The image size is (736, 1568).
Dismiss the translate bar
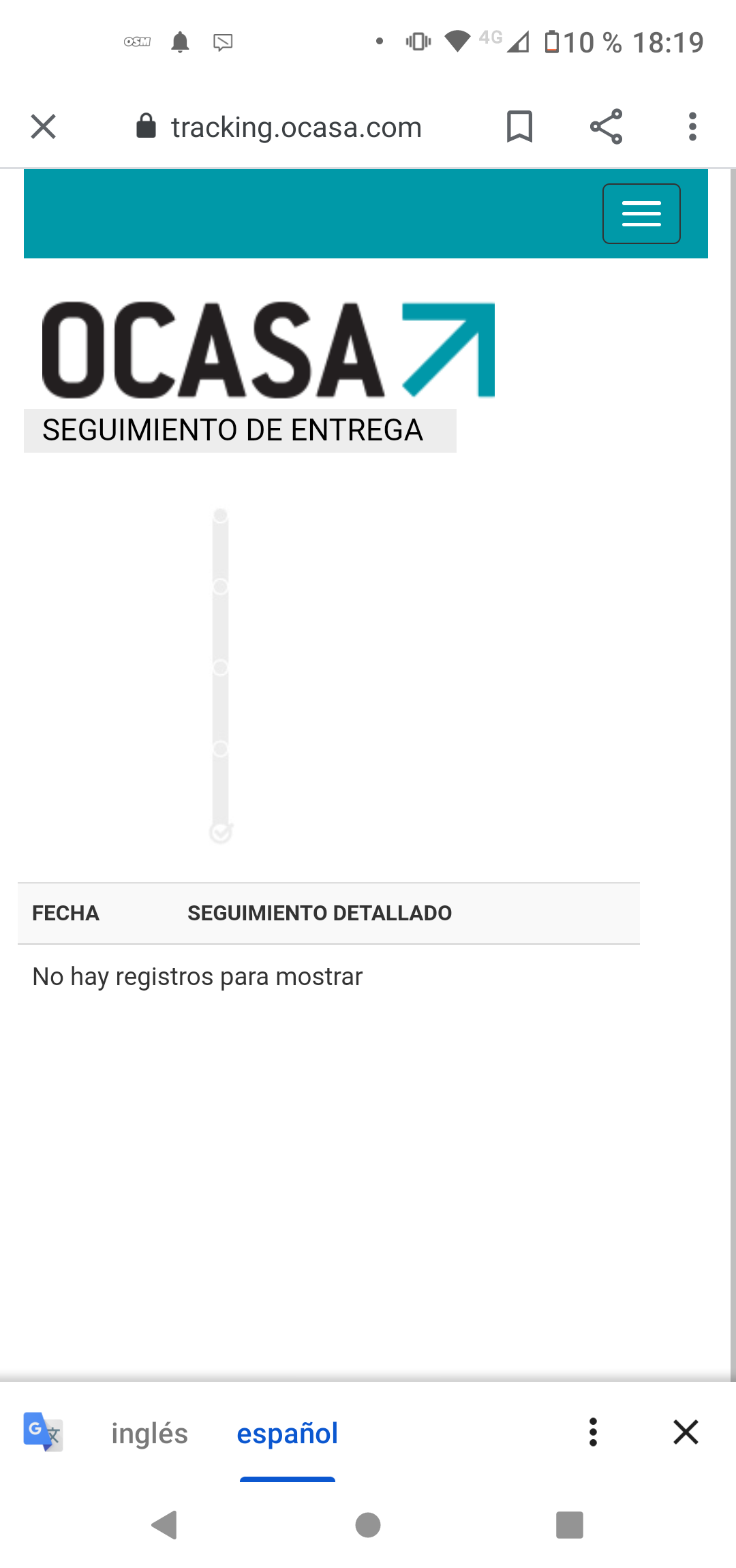(x=686, y=1432)
